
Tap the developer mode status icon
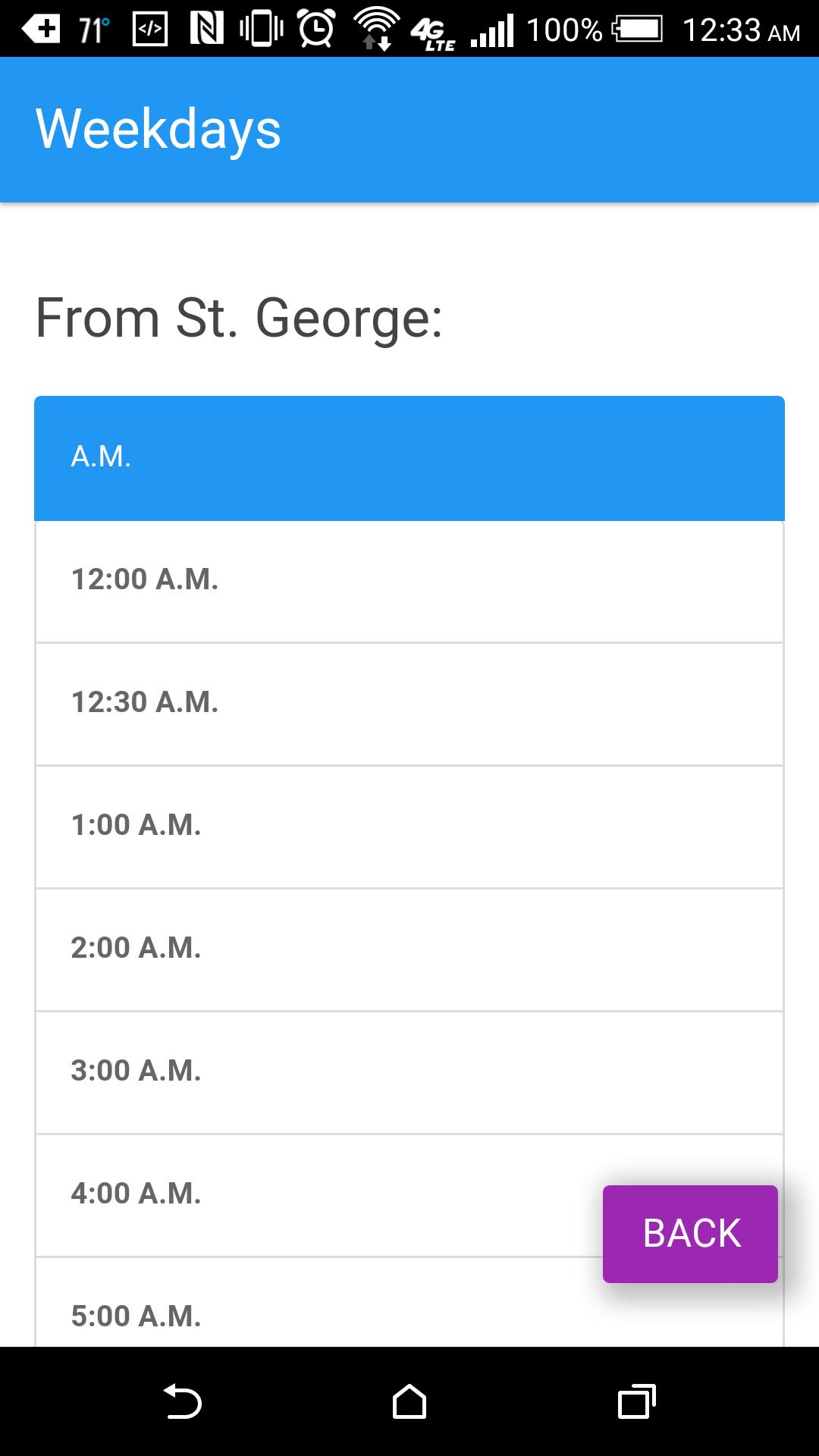click(149, 29)
